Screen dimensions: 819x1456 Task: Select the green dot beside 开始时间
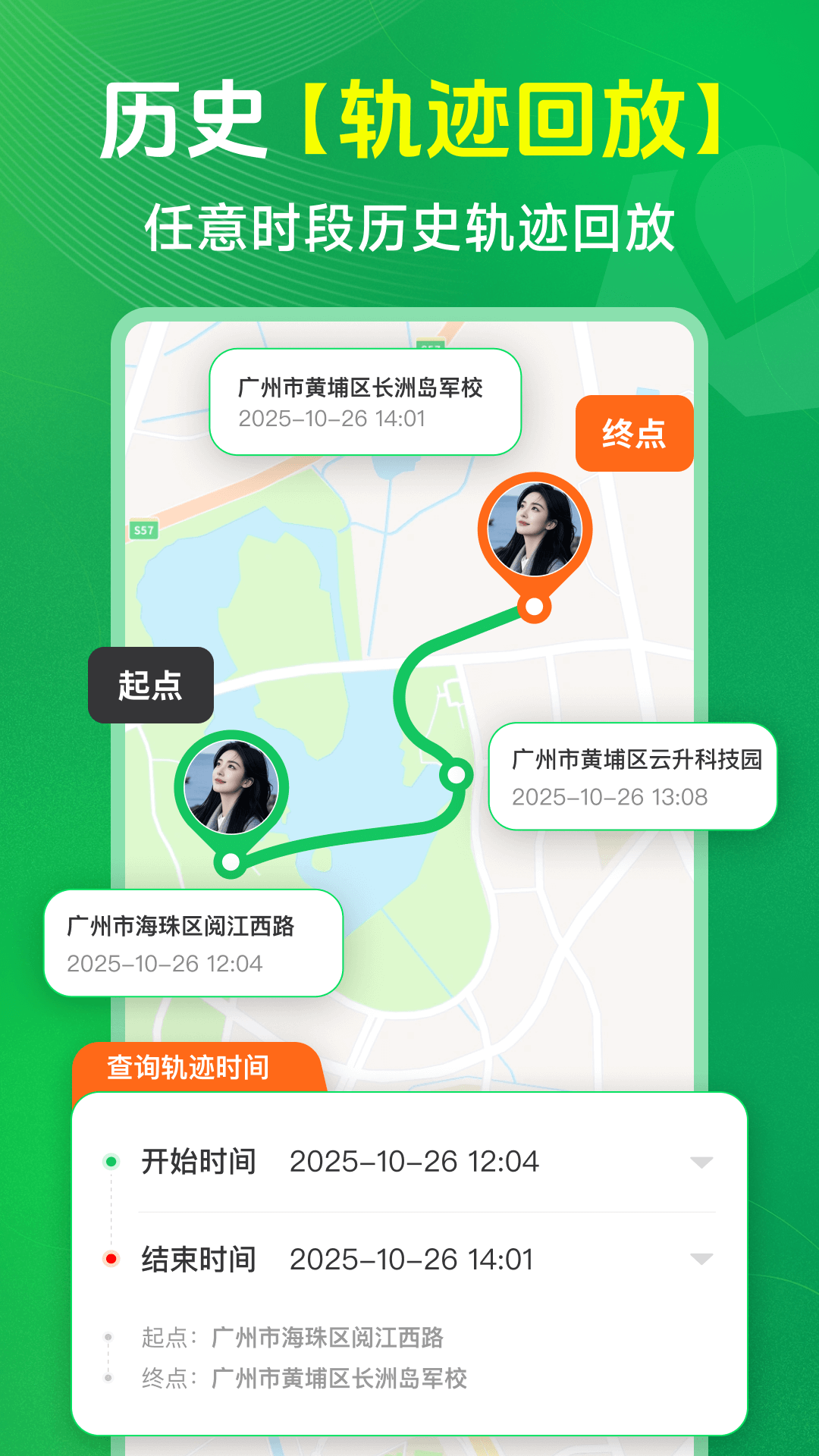tap(111, 1160)
